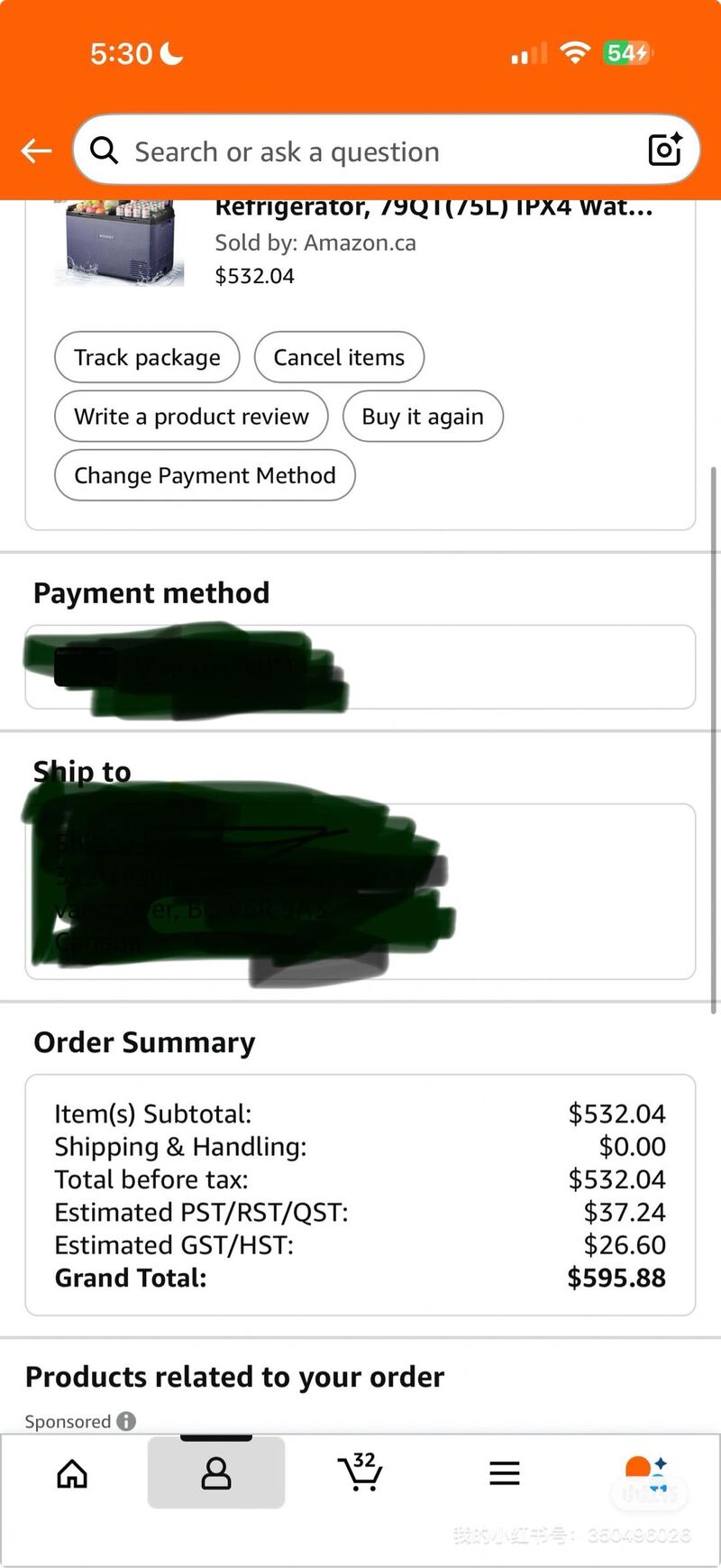Tap Track package

tap(147, 357)
